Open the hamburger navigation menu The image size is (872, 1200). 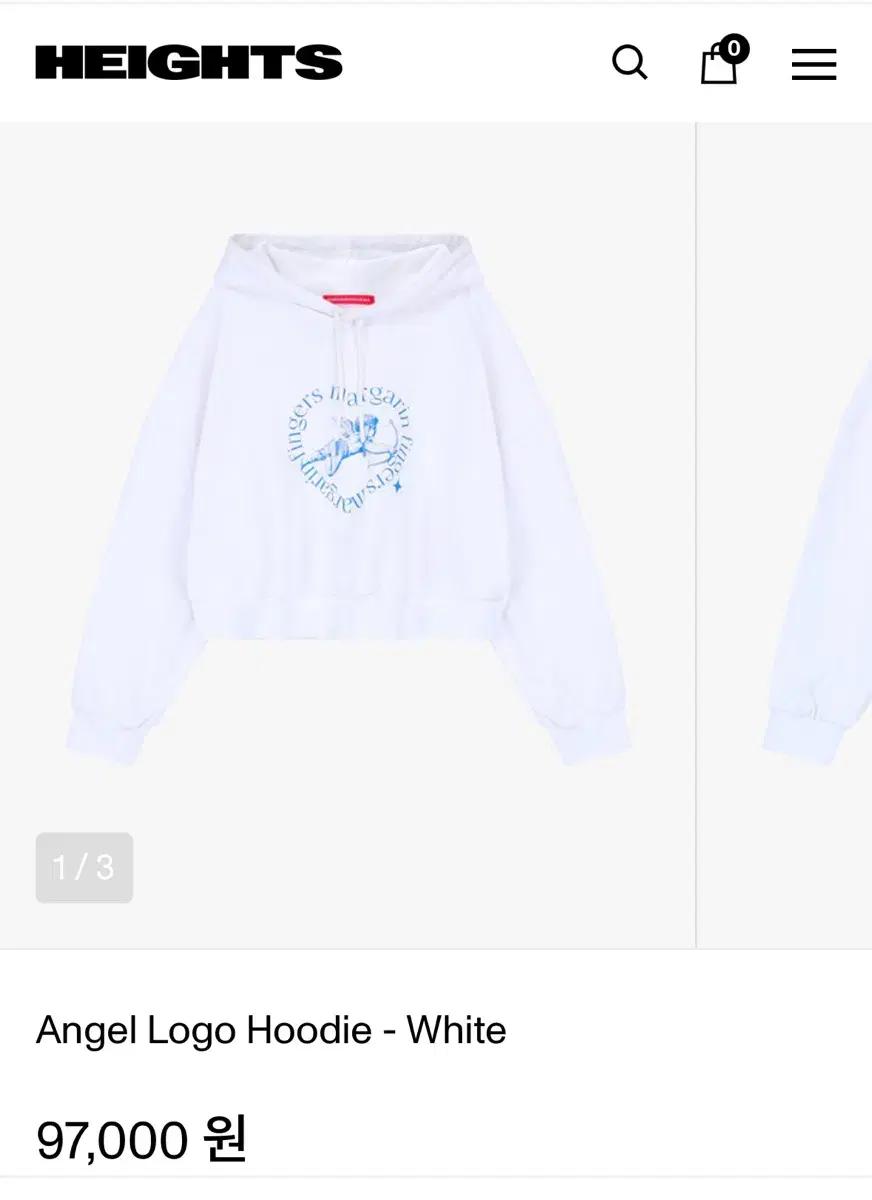point(815,62)
